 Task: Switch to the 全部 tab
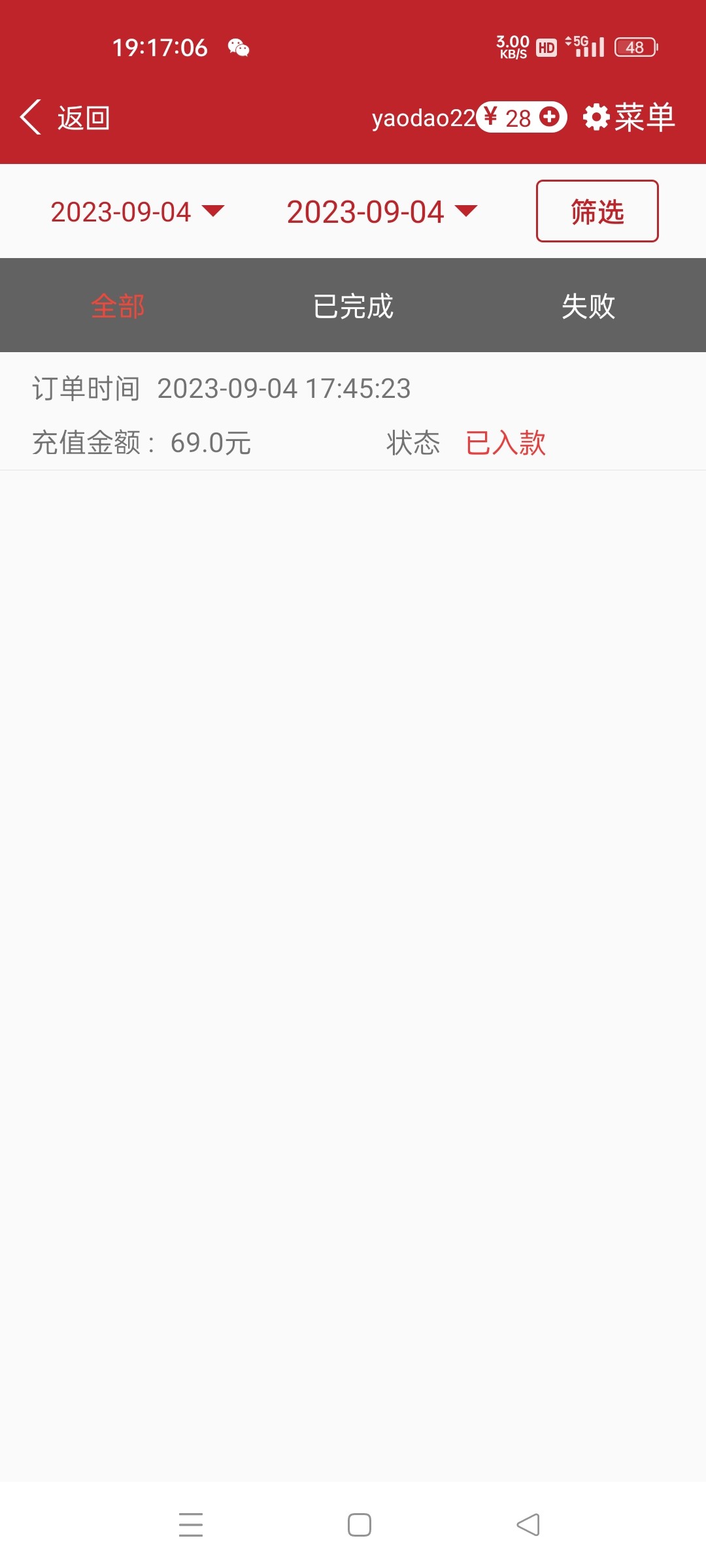tap(118, 306)
